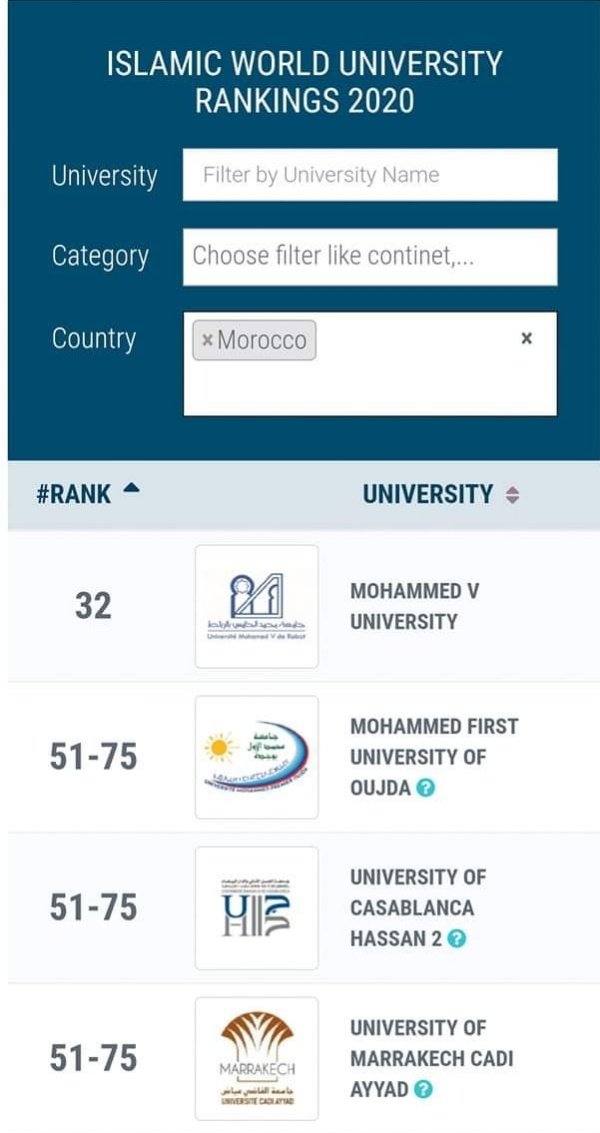600x1133 pixels.
Task: Sort the table by UNIVERSITY column
Action: point(440,494)
